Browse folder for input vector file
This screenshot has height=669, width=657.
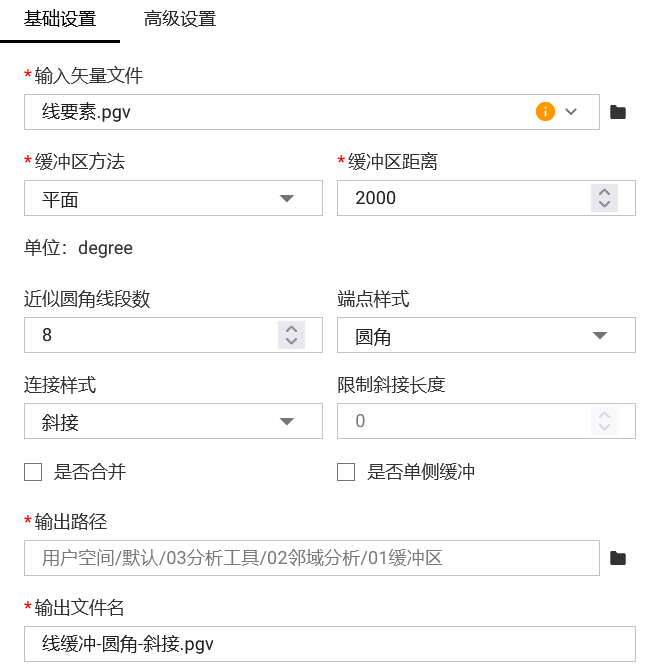tap(618, 112)
